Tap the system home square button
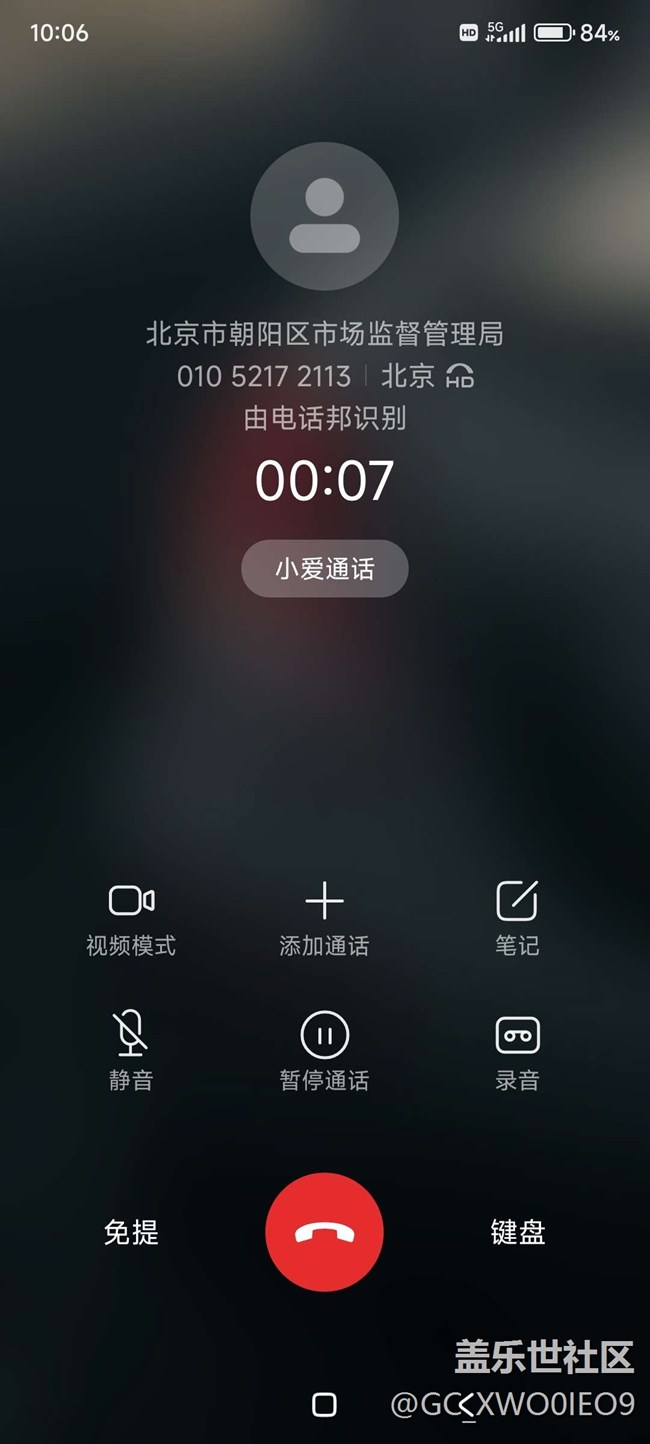Image resolution: width=650 pixels, height=1444 pixels. (x=324, y=1405)
